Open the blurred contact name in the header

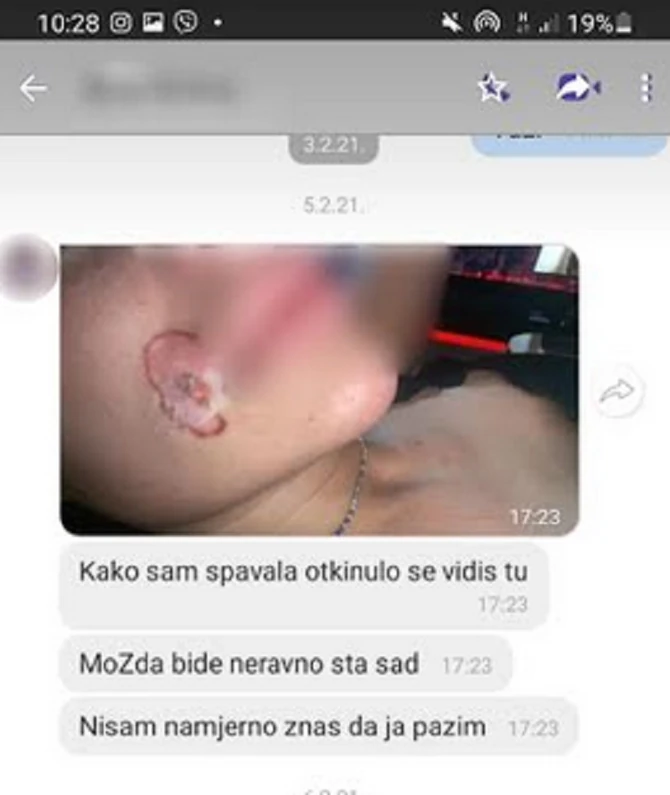tap(158, 88)
